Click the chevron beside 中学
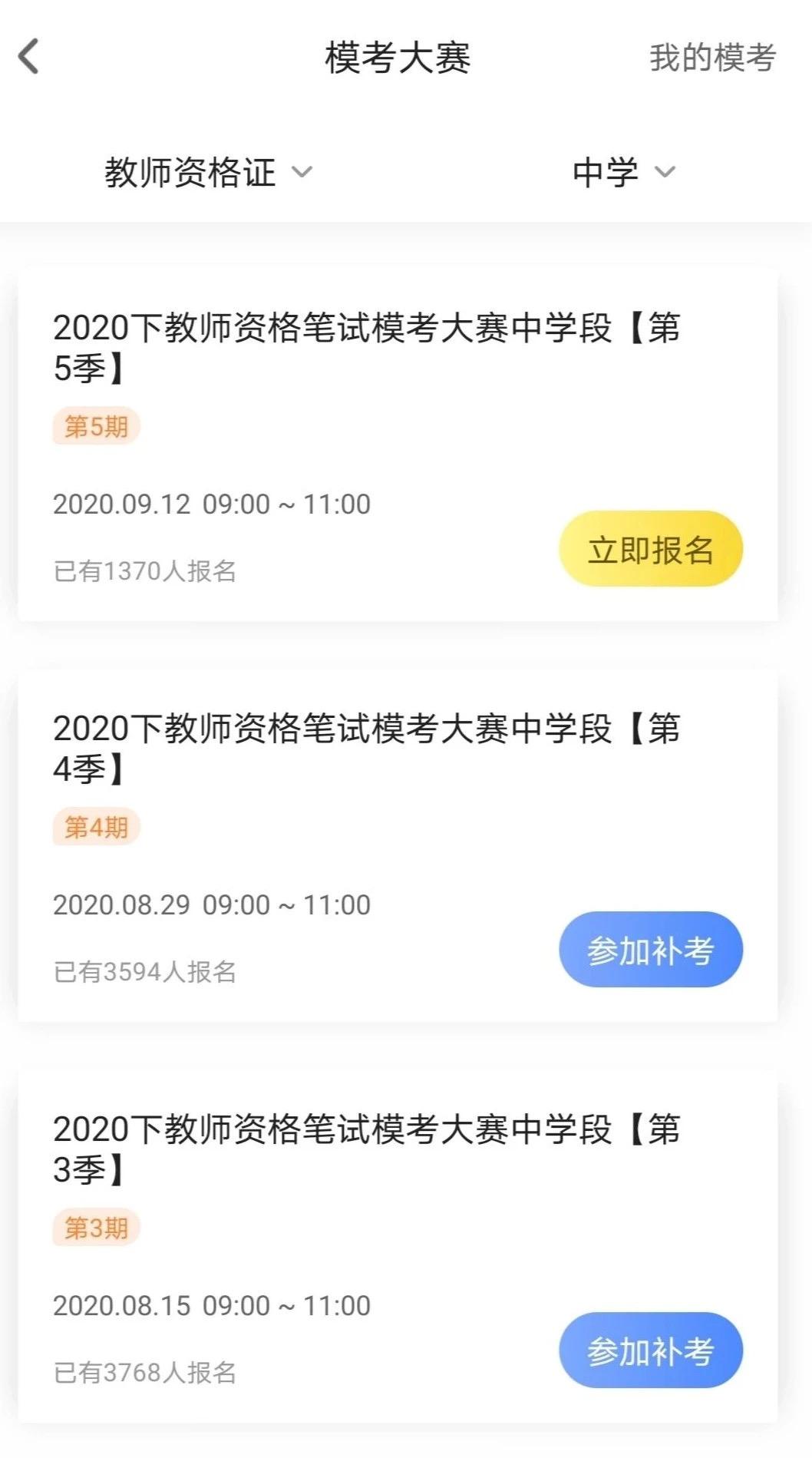Viewport: 812px width, 1458px height. pos(666,174)
